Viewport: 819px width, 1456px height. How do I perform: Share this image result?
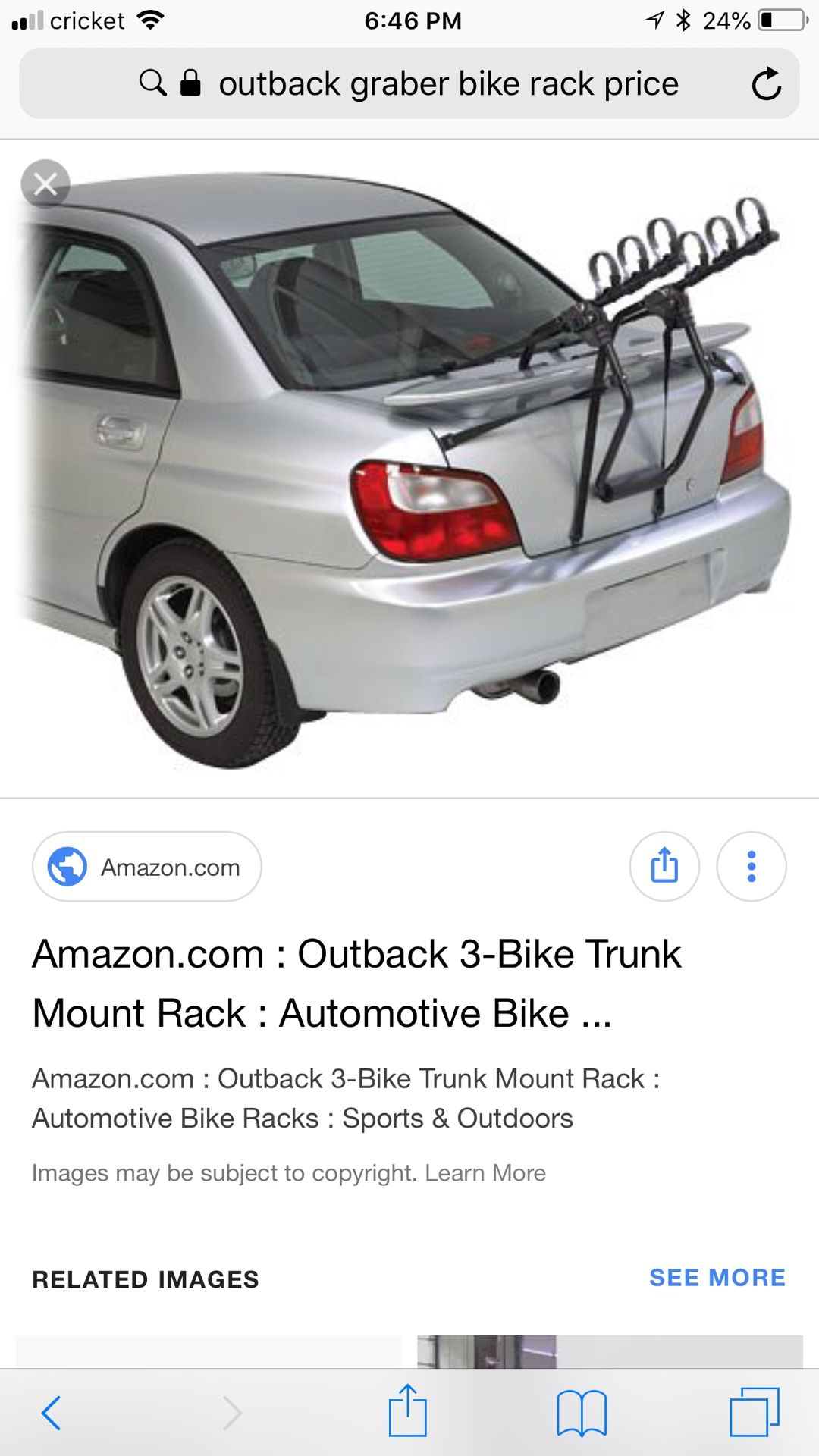tap(664, 867)
